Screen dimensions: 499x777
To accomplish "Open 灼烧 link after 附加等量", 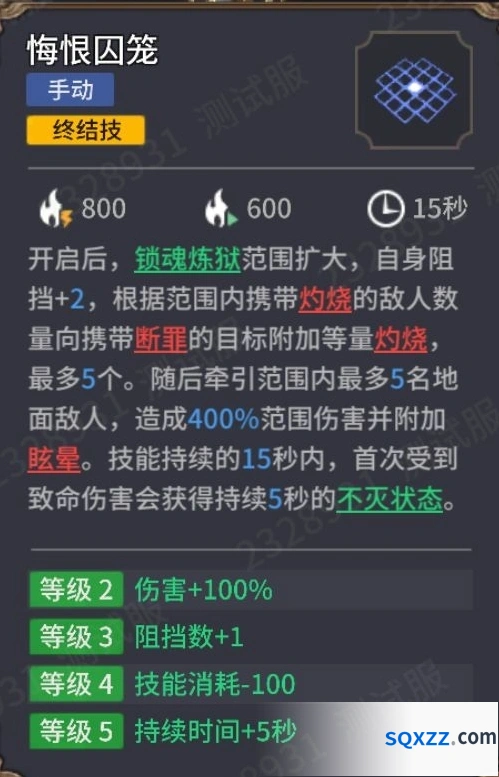I will tap(400, 340).
